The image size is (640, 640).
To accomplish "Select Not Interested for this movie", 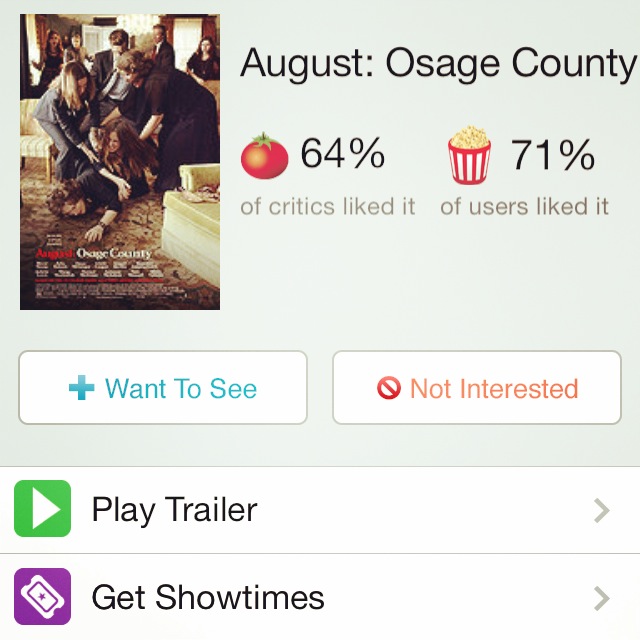I will 476,388.
